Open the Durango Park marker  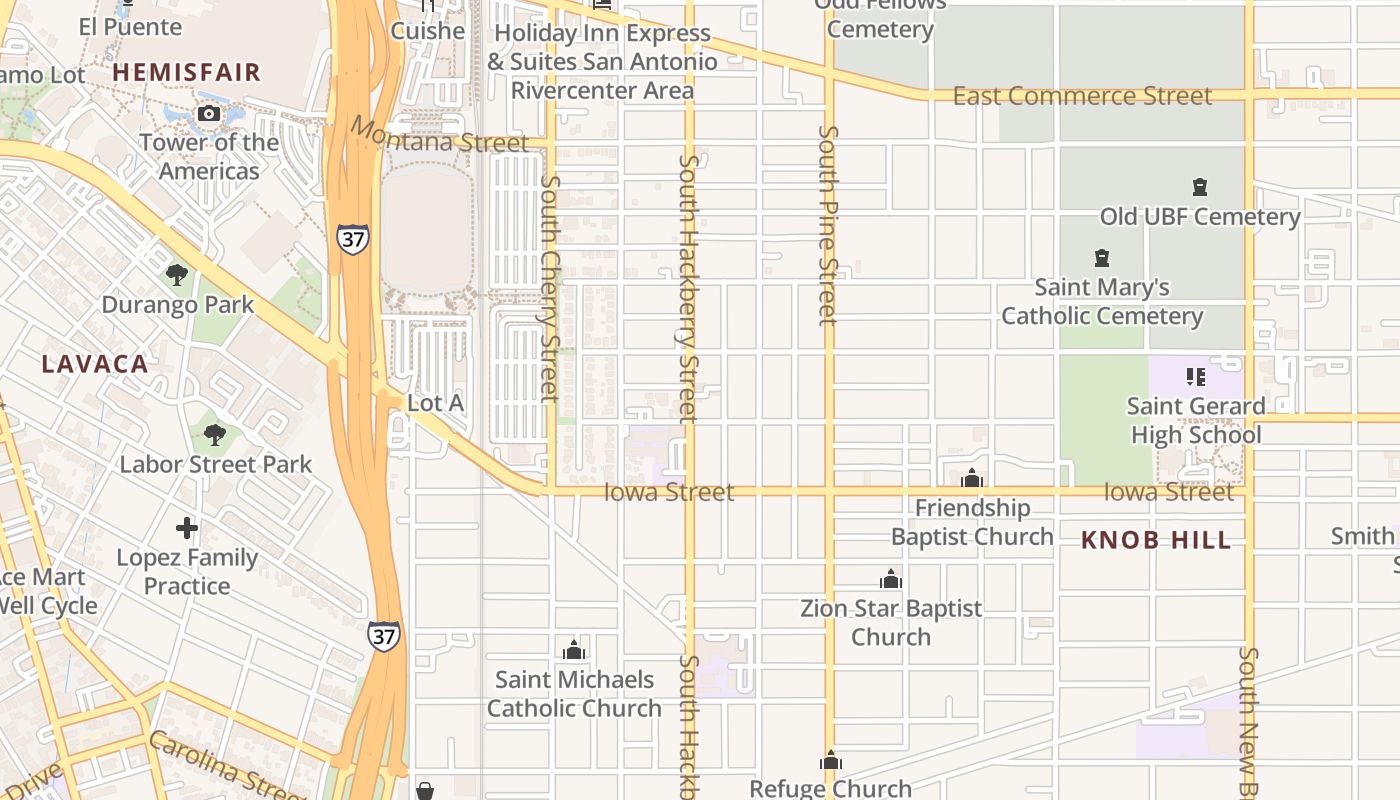[x=177, y=274]
